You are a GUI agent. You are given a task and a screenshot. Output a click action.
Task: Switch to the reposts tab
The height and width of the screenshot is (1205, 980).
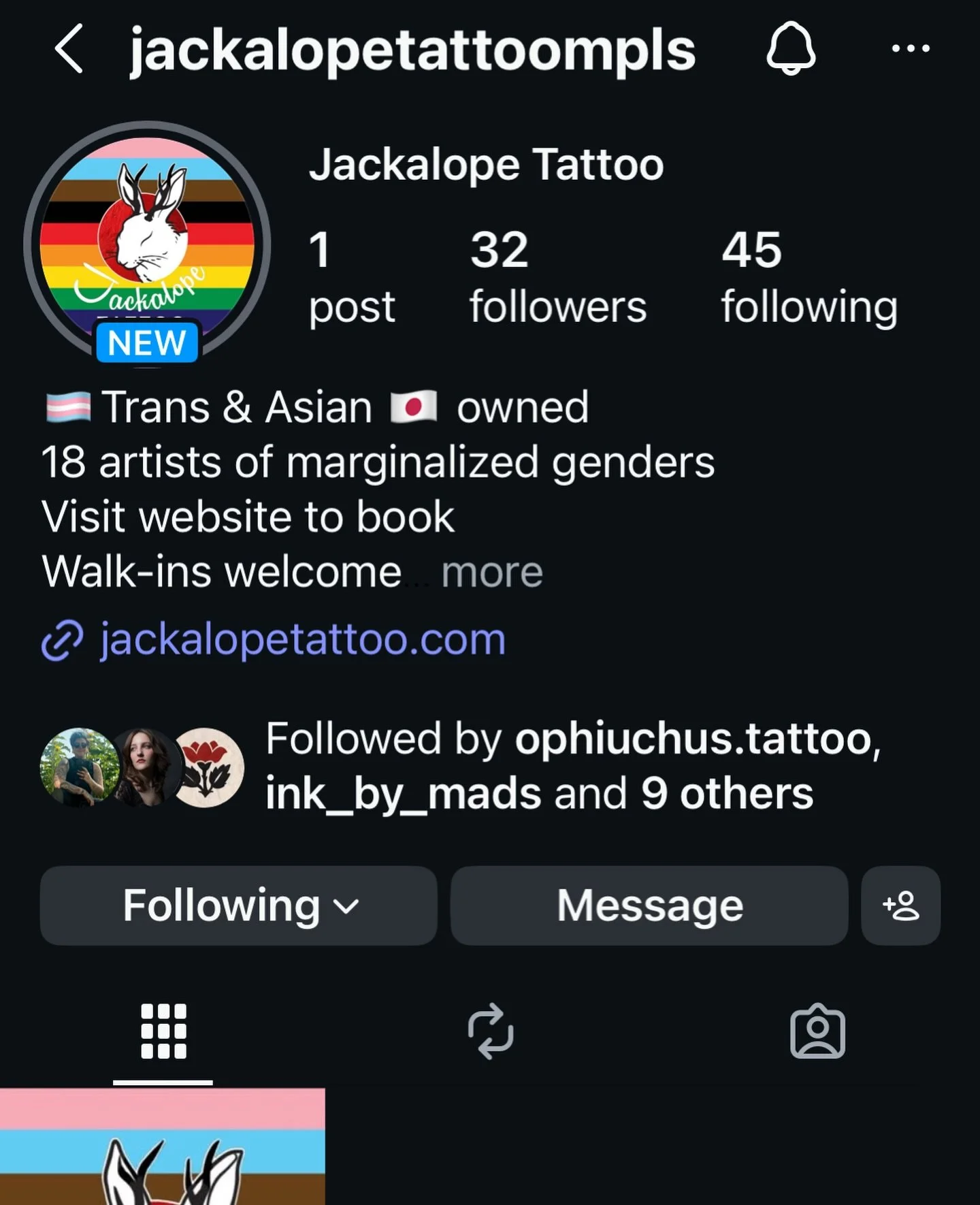pyautogui.click(x=490, y=1031)
